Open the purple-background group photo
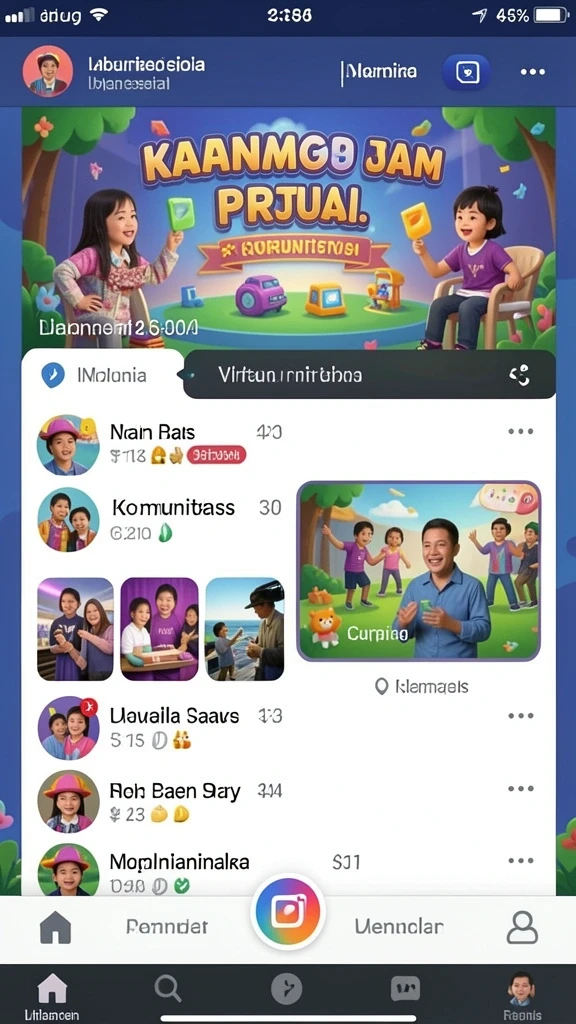Image resolution: width=576 pixels, height=1024 pixels. pyautogui.click(x=159, y=629)
